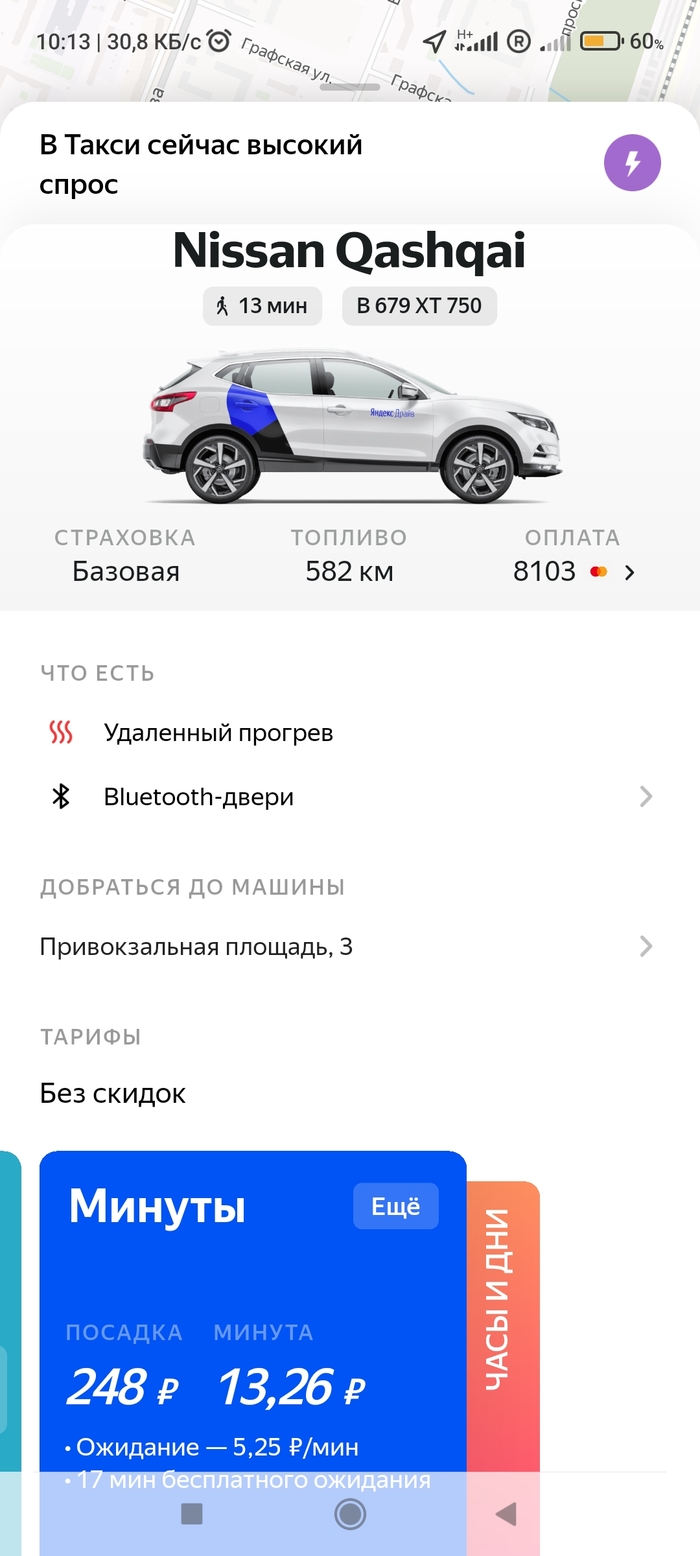Viewport: 700px width, 1556px height.
Task: Open payment method ending 8103
Action: pyautogui.click(x=573, y=571)
